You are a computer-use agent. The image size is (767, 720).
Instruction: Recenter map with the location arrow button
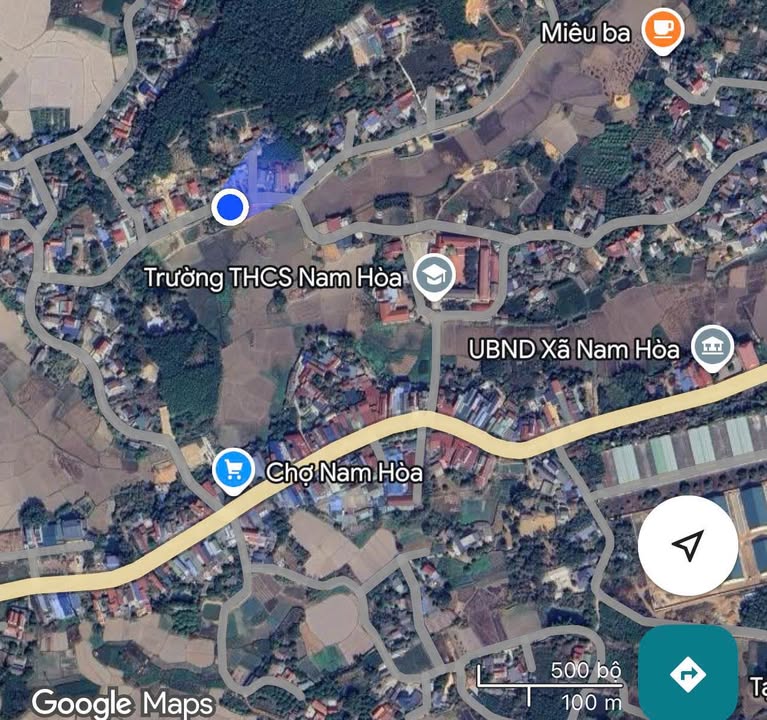coord(688,545)
